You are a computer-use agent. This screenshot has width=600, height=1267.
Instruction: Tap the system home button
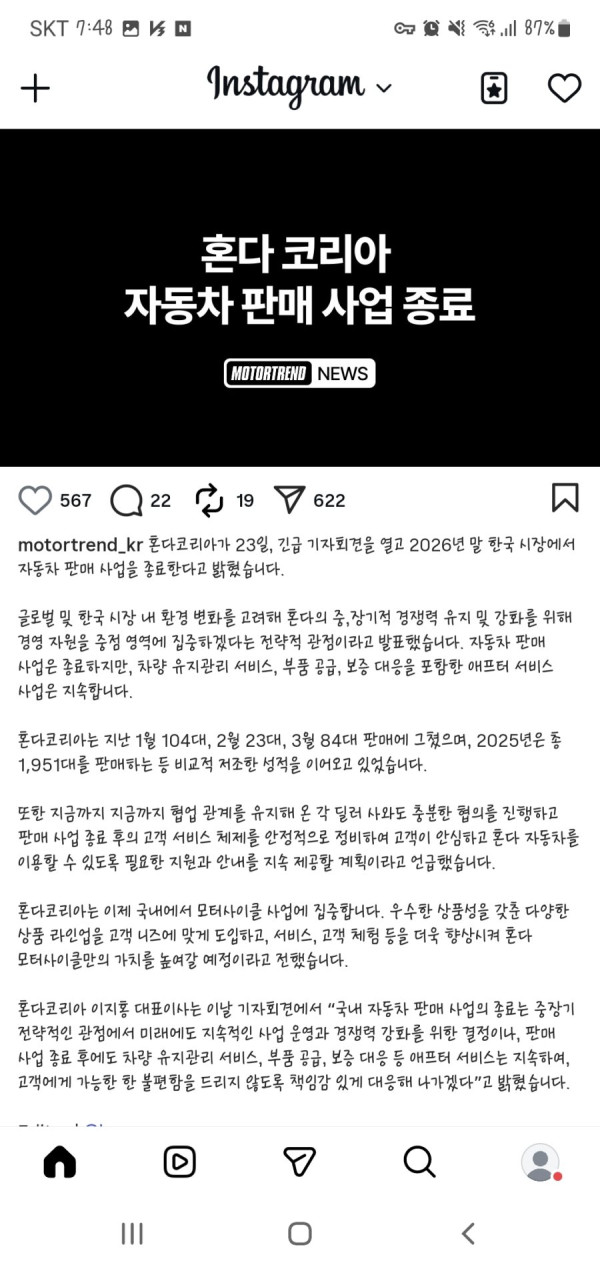pos(300,1234)
